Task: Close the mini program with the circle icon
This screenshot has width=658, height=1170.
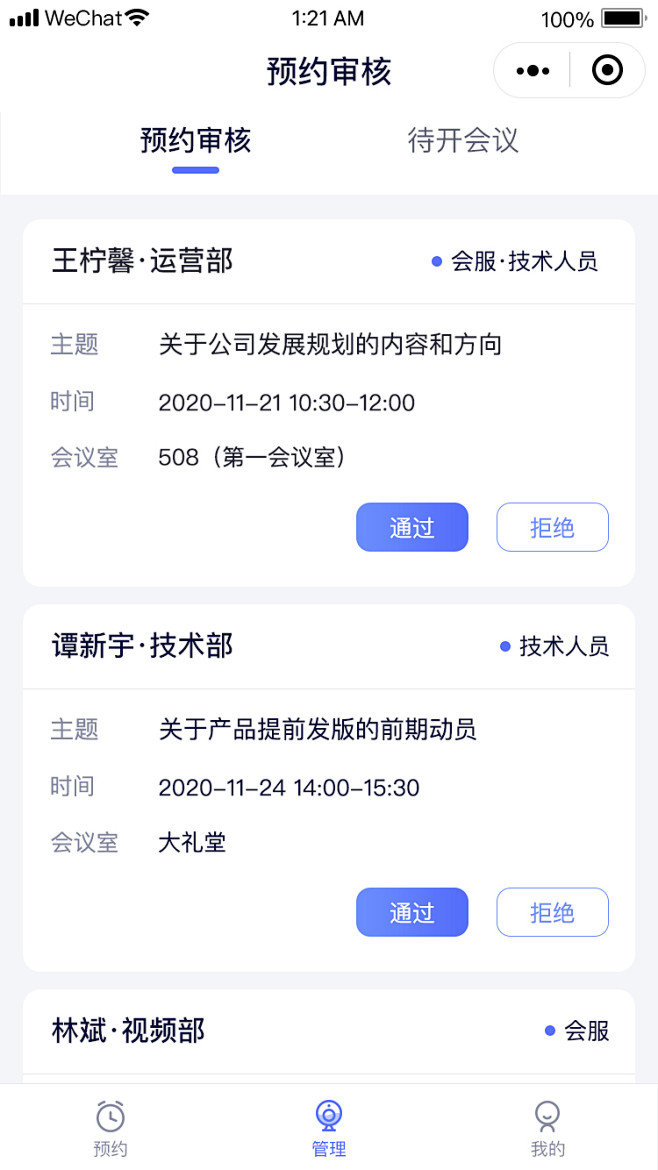Action: point(607,70)
